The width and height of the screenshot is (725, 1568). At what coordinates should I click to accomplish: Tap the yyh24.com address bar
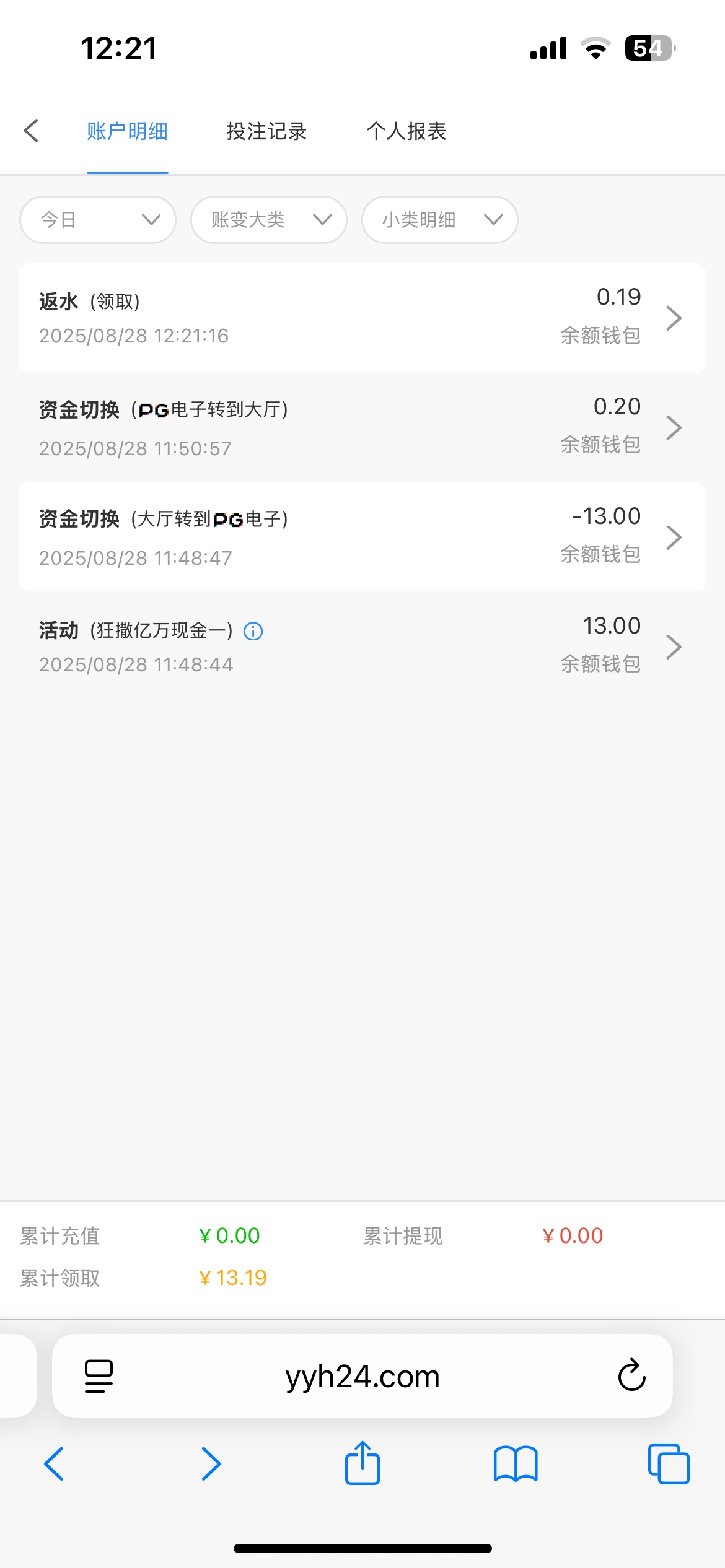pos(362,1376)
